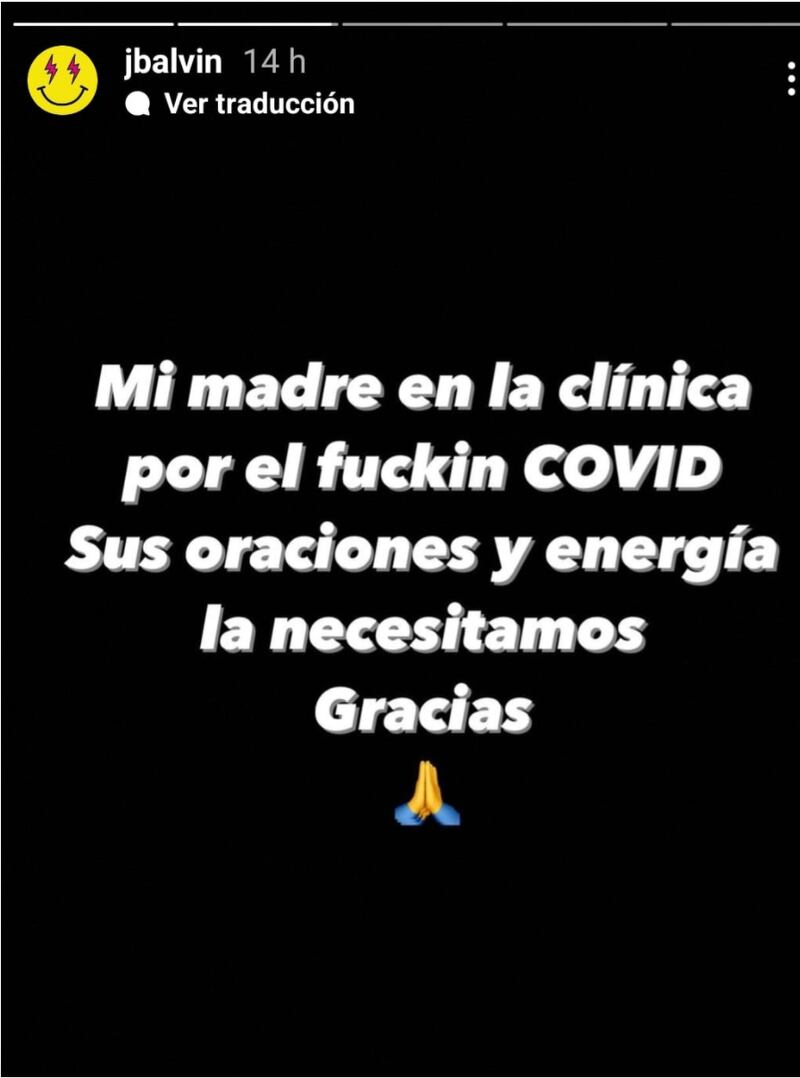
Task: Open the jbalvin username link
Action: coord(172,63)
